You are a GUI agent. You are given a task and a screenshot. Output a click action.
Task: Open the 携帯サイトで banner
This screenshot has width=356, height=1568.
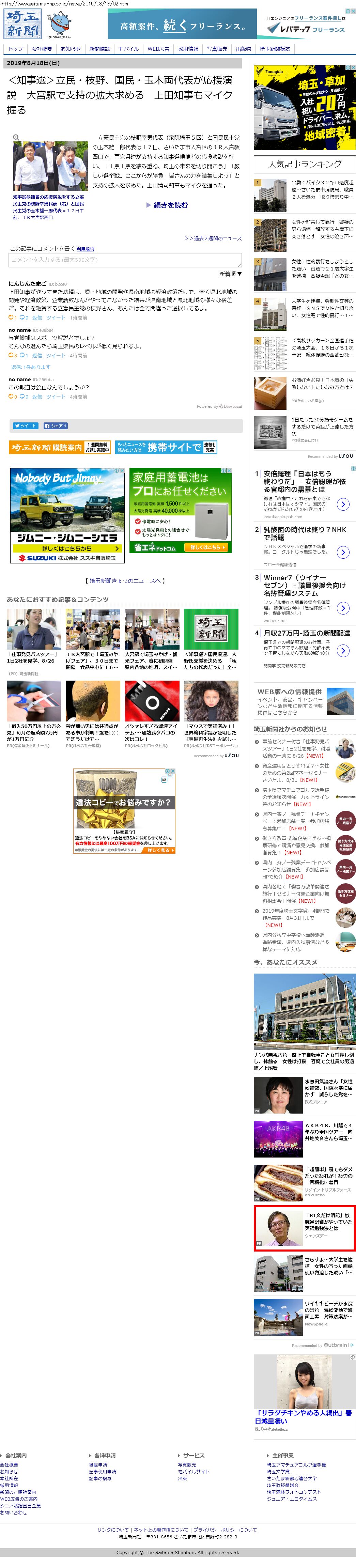point(166,447)
